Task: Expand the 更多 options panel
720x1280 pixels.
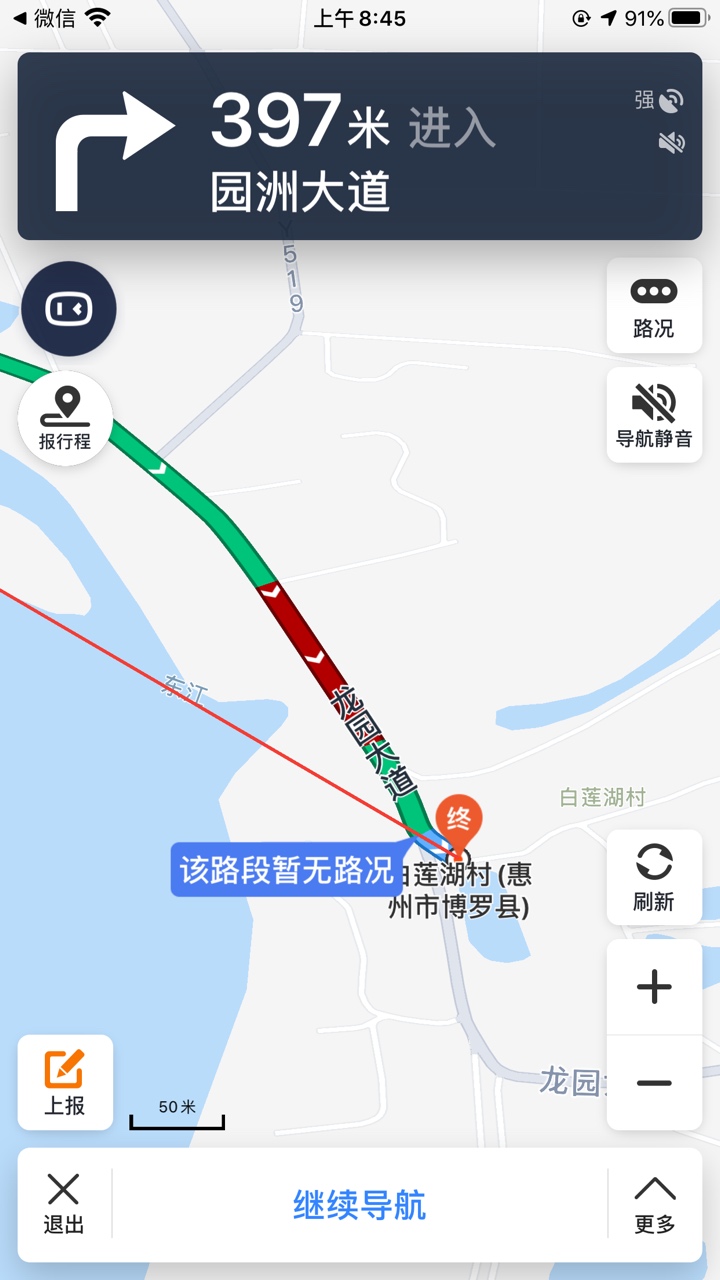Action: 655,1204
